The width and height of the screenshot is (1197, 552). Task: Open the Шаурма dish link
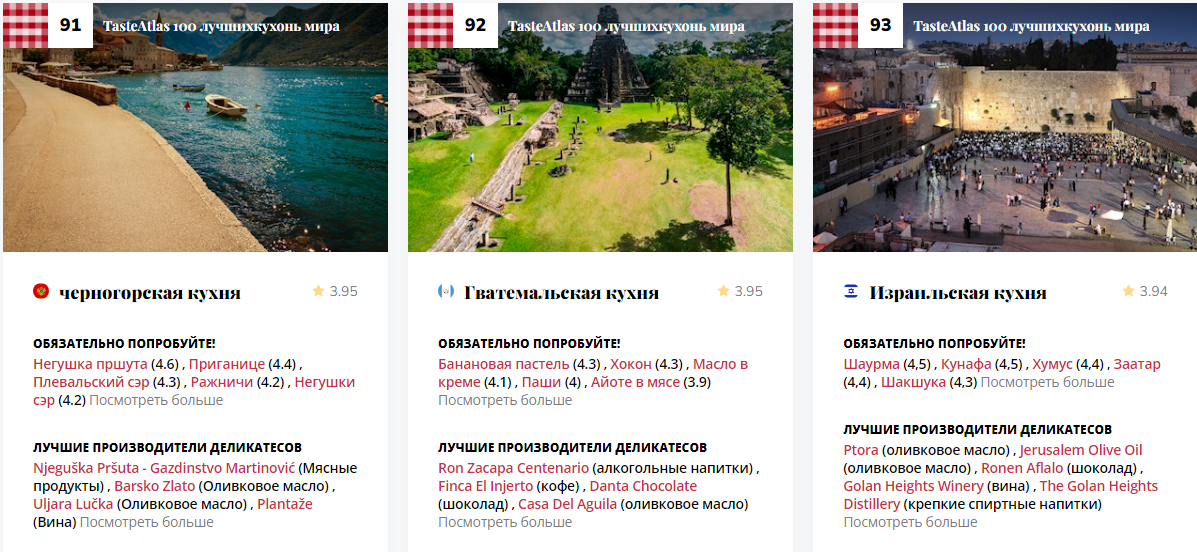(871, 364)
